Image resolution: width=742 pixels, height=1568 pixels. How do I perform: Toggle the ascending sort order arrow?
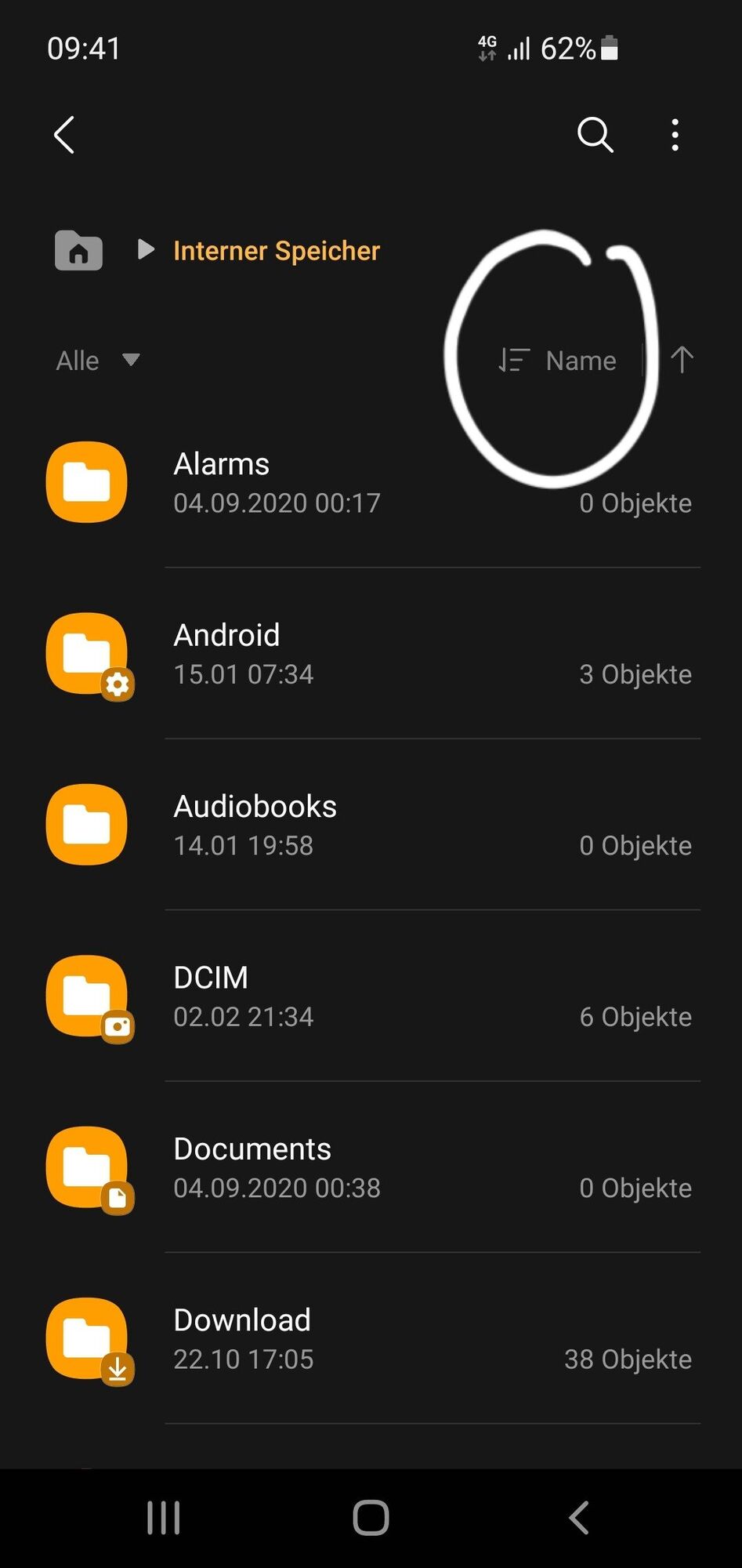682,361
